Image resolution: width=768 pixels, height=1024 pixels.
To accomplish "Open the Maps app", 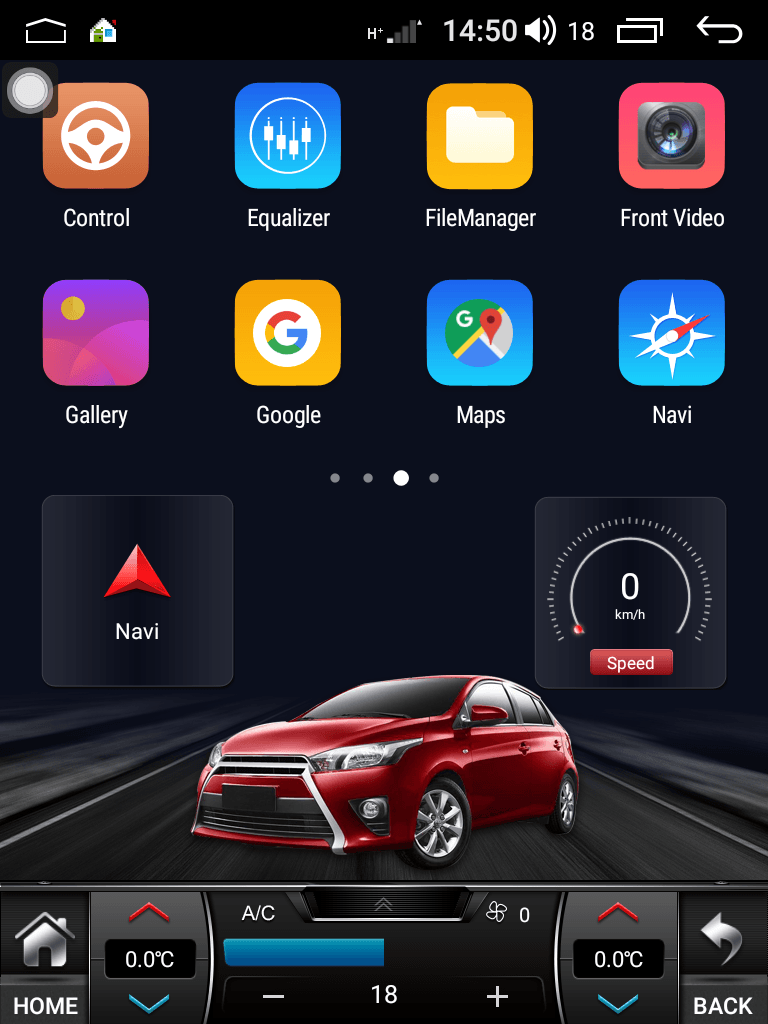I will (x=480, y=333).
